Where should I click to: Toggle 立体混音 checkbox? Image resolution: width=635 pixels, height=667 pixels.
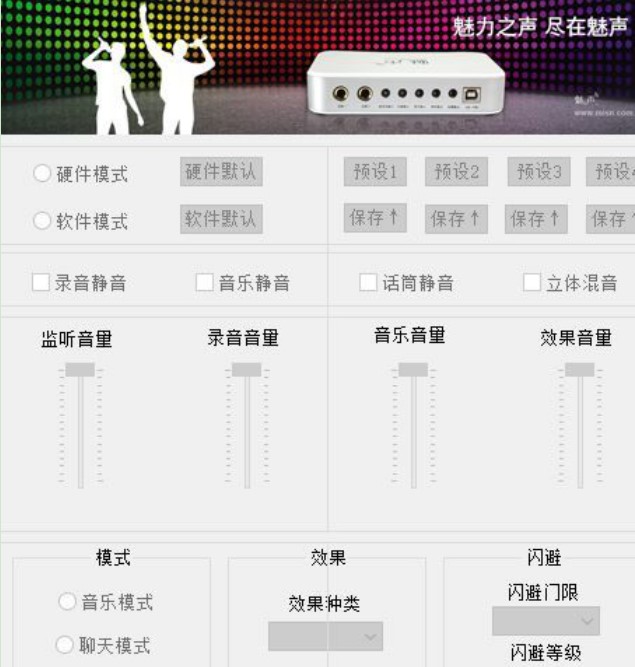(x=532, y=283)
